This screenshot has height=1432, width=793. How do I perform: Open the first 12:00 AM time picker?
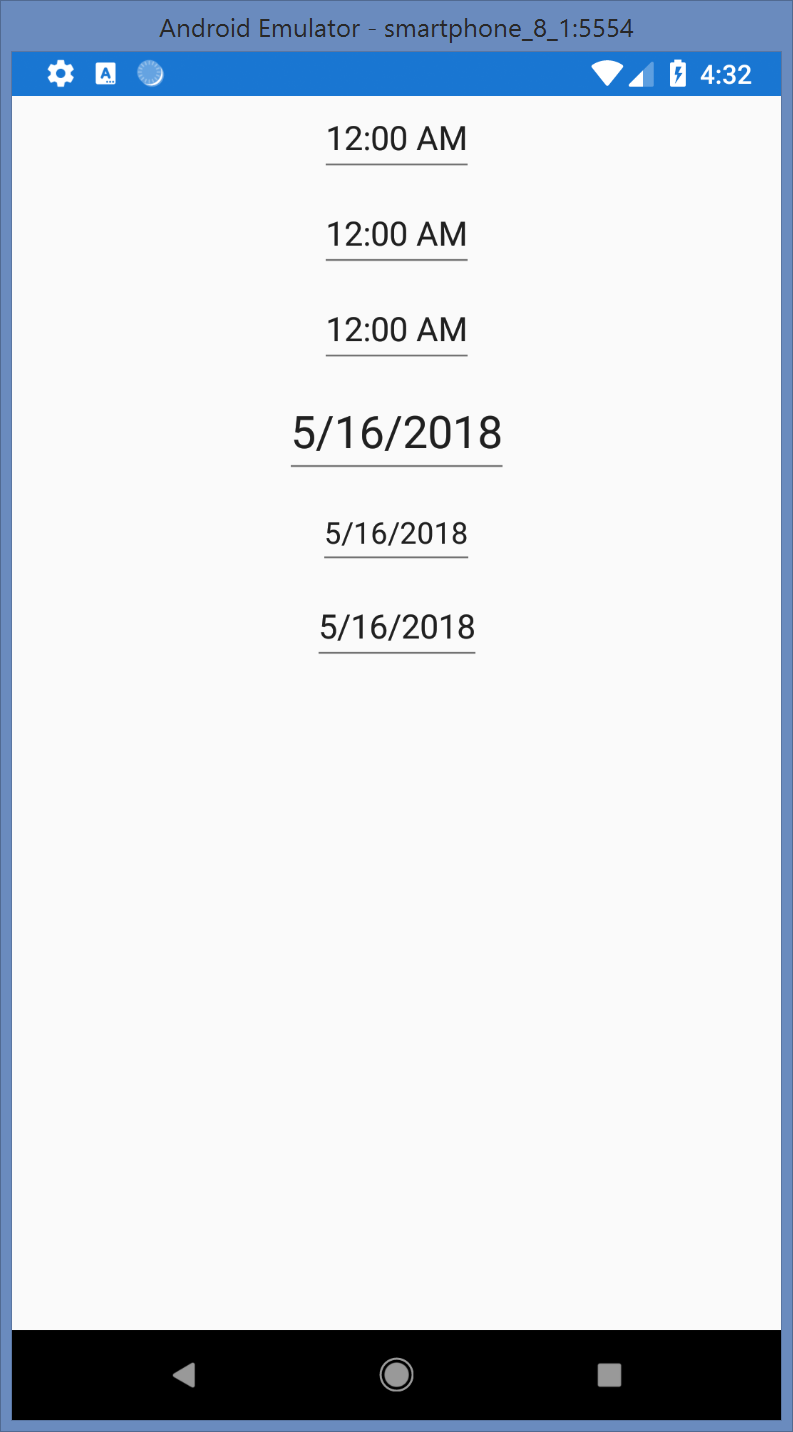(x=396, y=139)
